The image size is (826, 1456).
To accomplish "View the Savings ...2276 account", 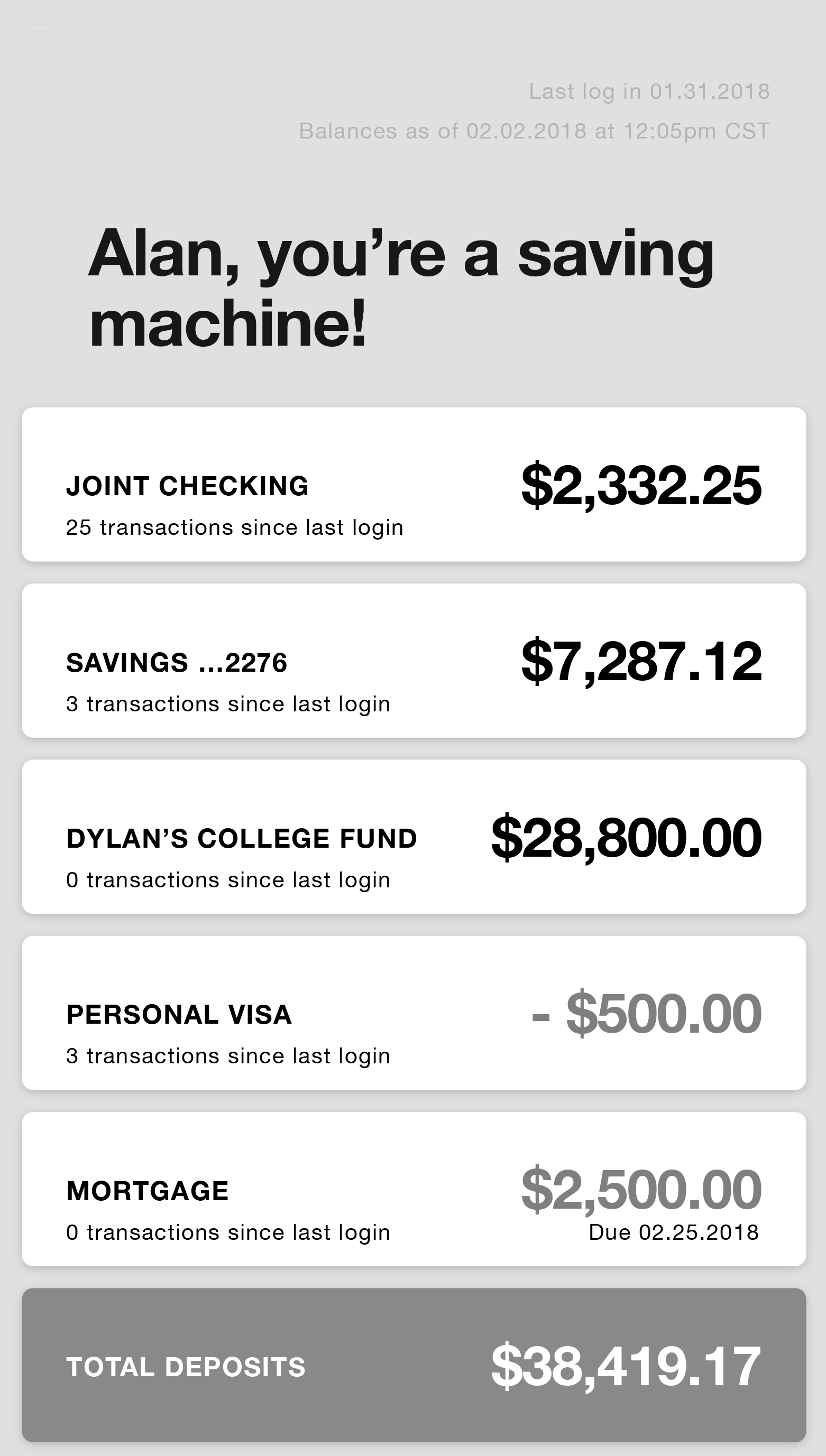I will 414,661.
